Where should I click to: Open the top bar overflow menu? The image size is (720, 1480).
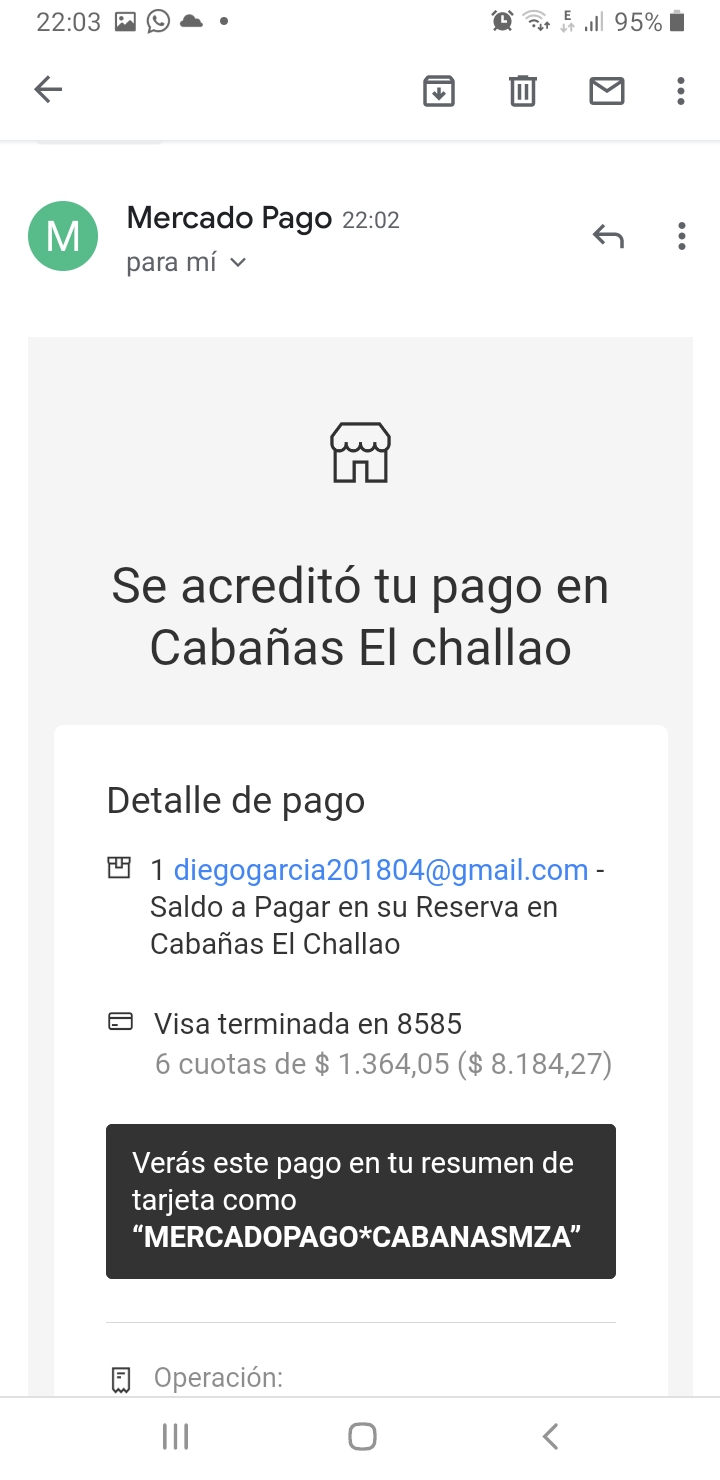[x=681, y=91]
